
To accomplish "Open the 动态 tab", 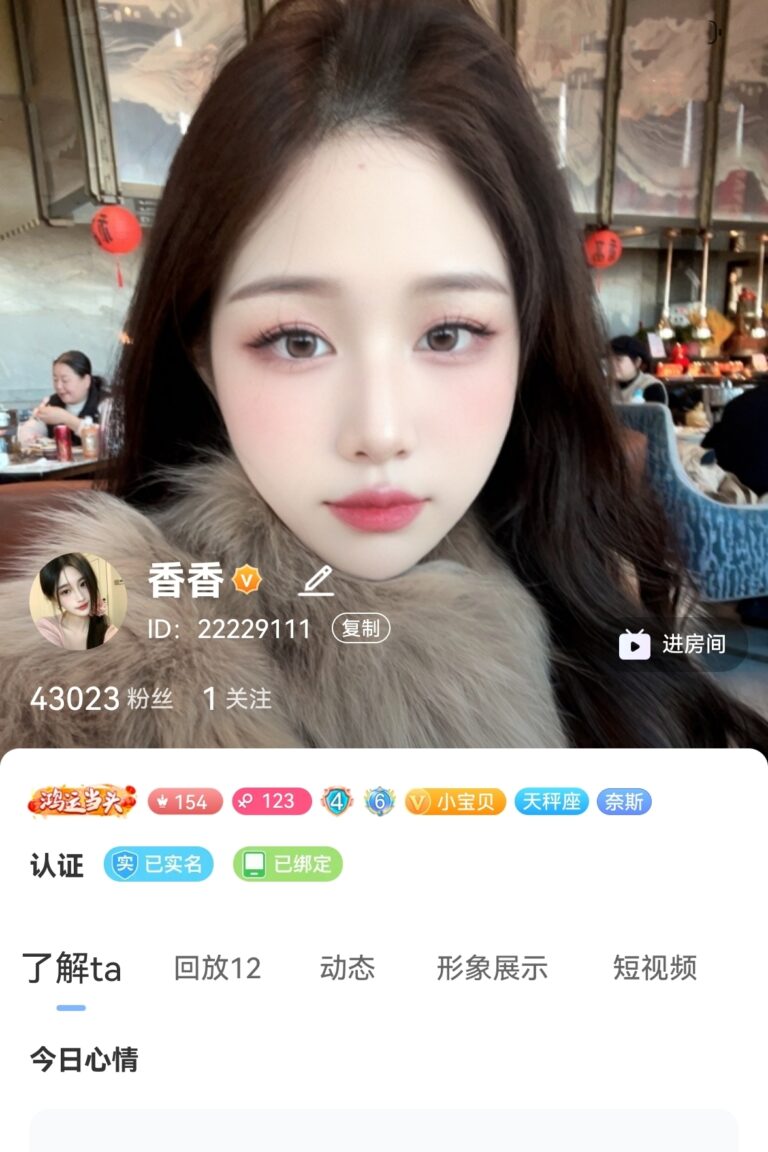I will coord(347,968).
